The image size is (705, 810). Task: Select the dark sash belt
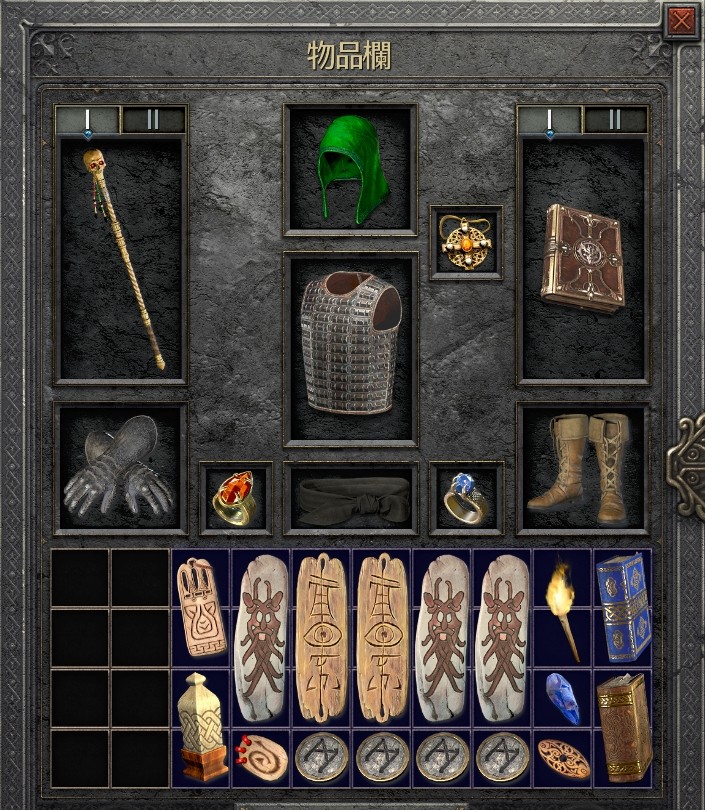(x=350, y=497)
